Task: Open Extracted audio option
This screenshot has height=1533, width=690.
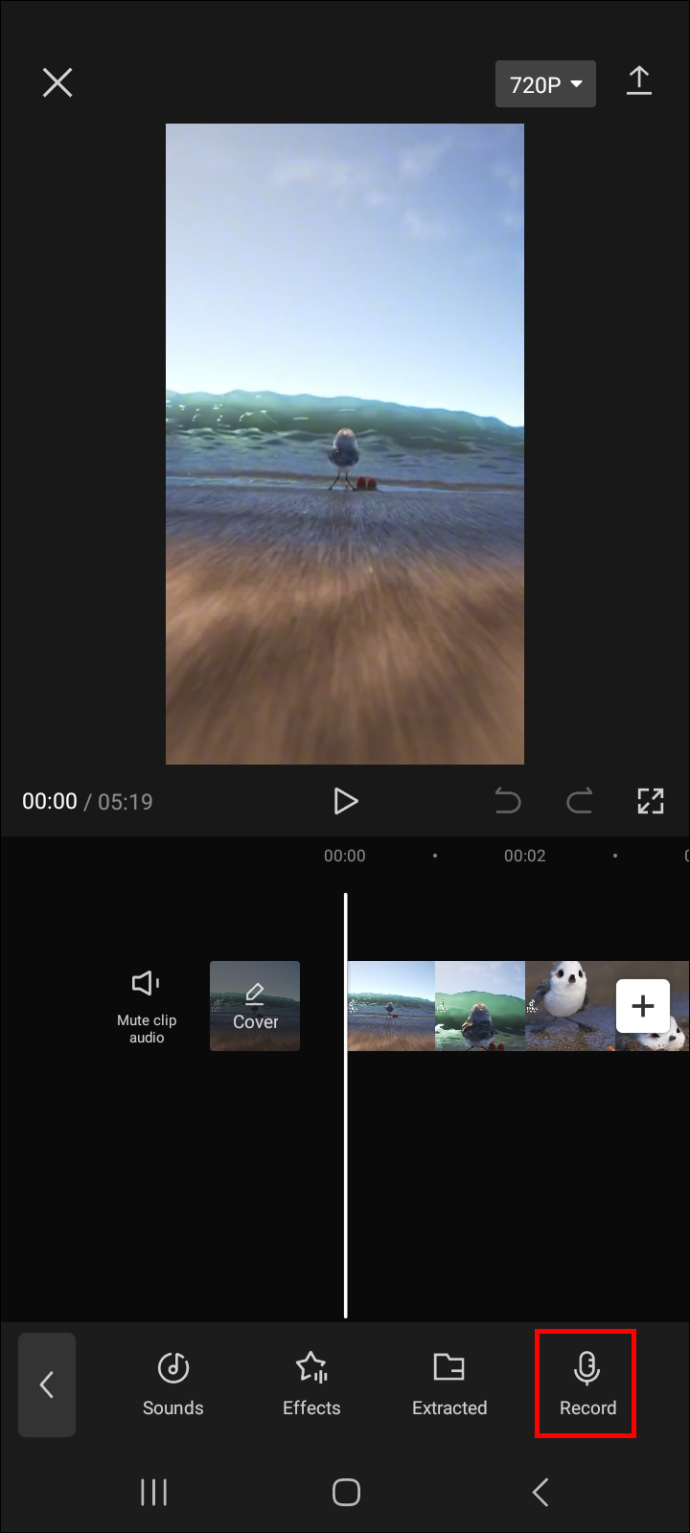Action: click(x=449, y=1385)
